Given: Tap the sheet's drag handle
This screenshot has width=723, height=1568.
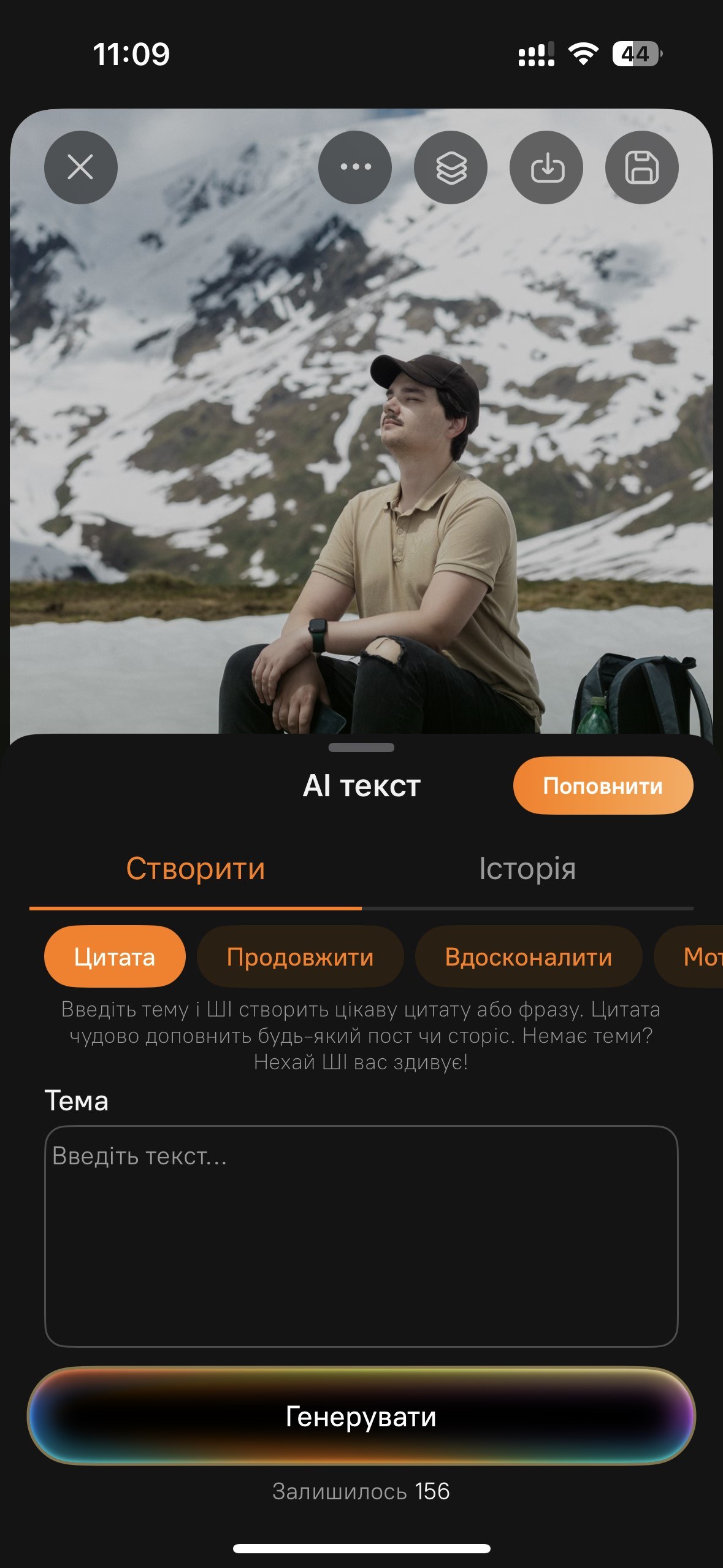Looking at the screenshot, I should click(x=361, y=747).
